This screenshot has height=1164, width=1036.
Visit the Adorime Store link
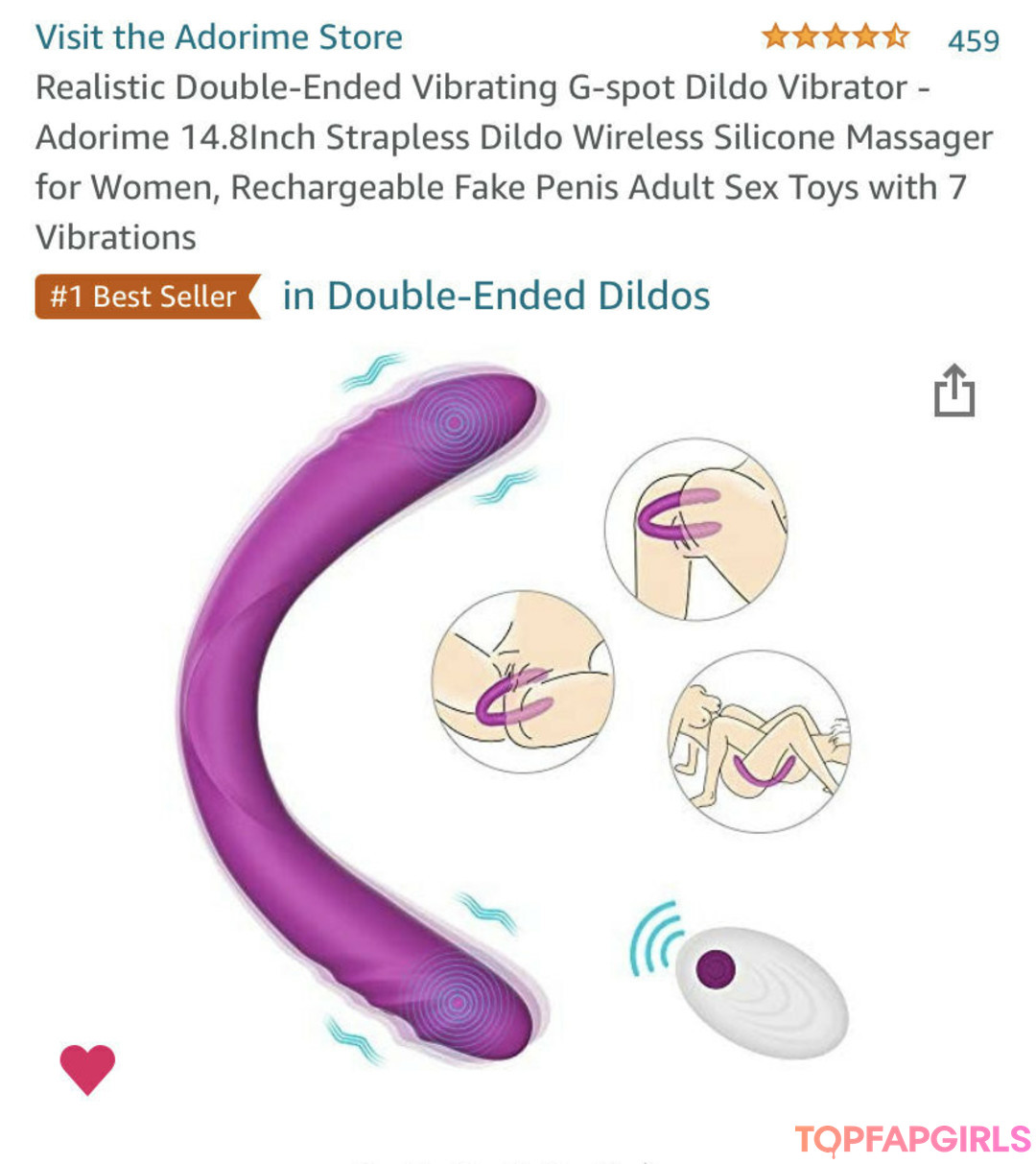pos(219,37)
